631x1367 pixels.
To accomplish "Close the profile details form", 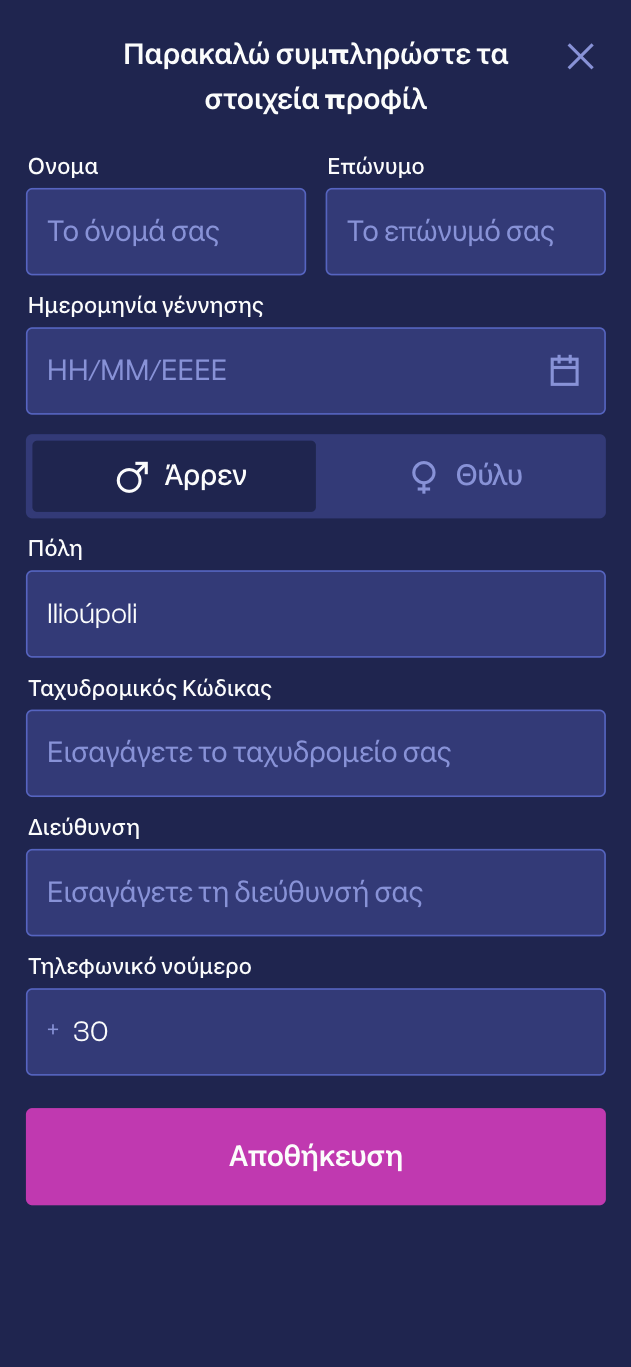I will click(580, 57).
